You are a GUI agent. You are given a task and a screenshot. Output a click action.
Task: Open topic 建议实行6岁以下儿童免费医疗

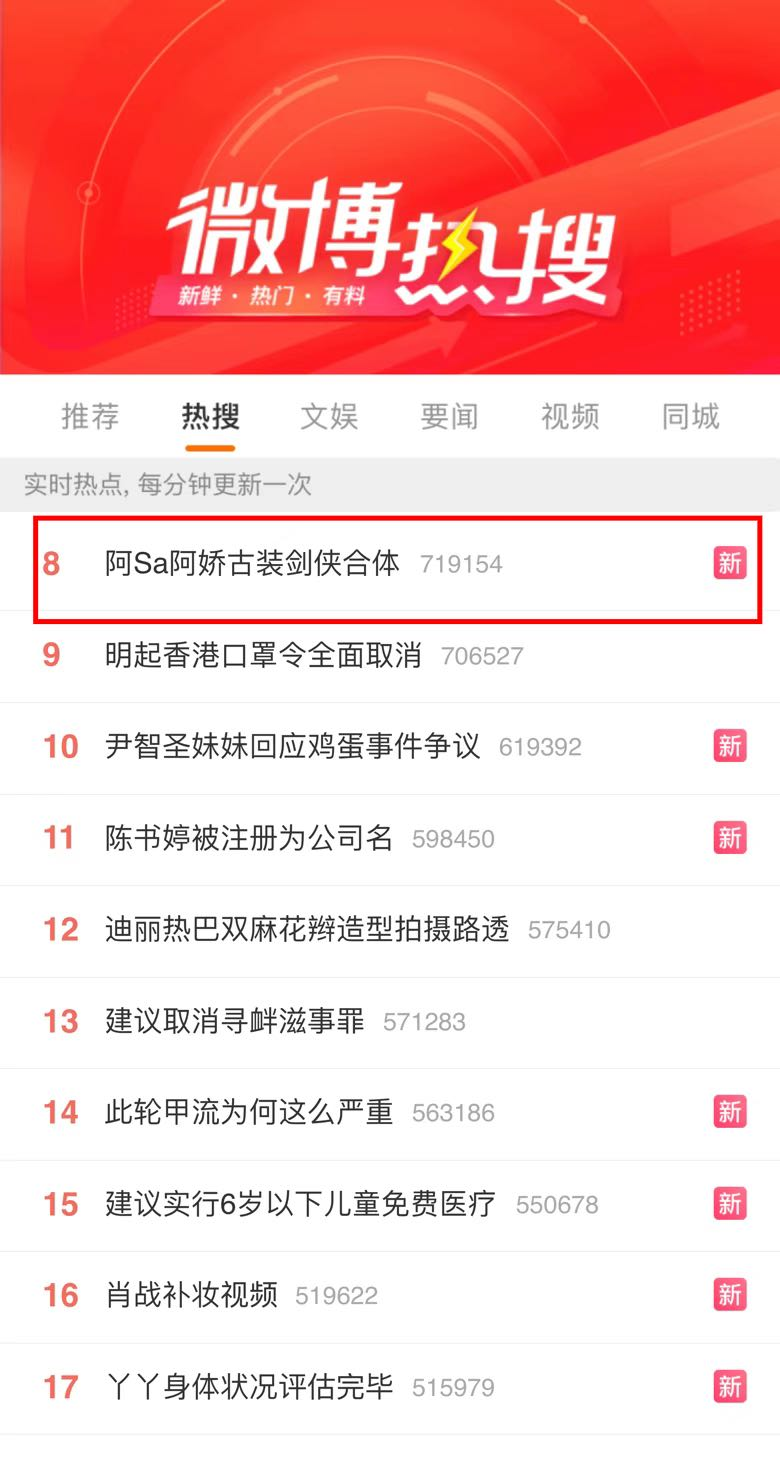[300, 1204]
